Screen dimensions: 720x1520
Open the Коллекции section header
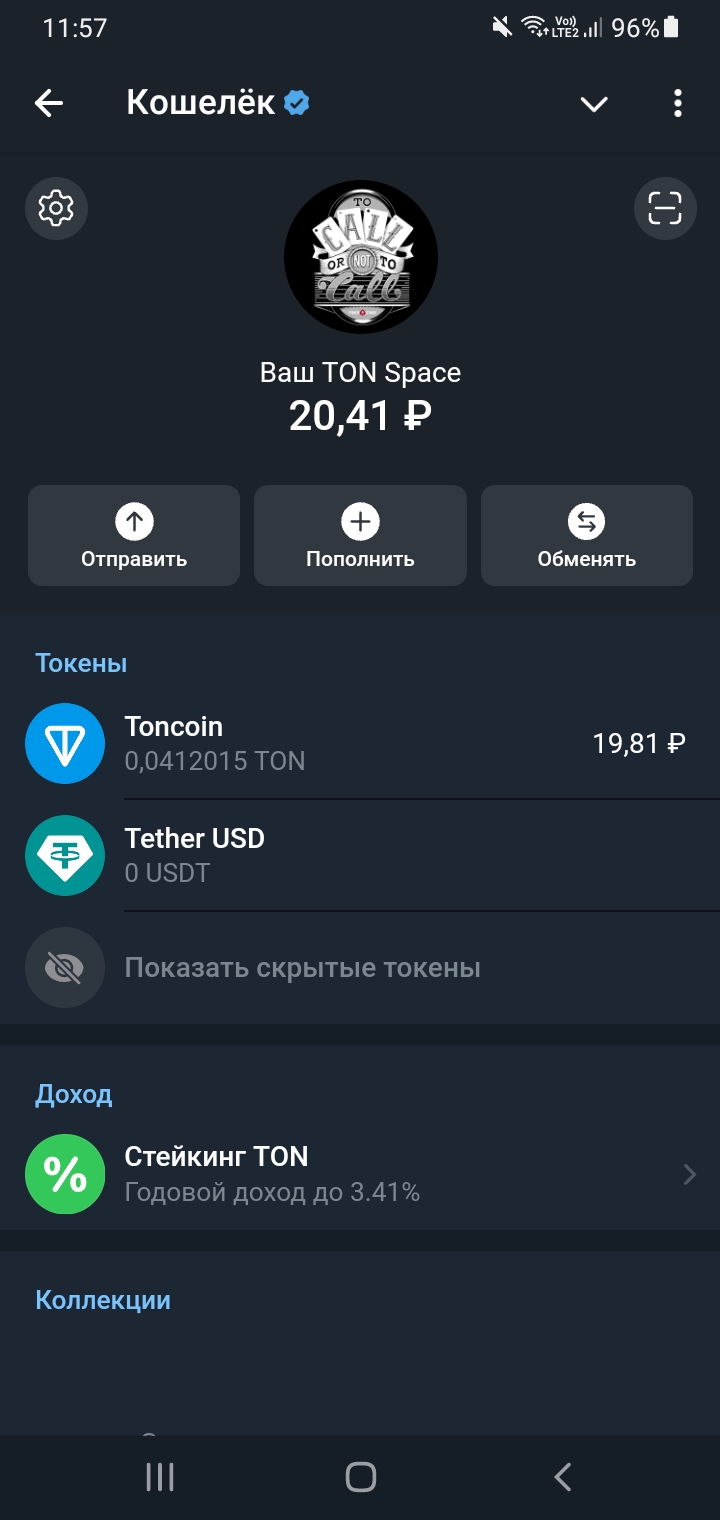pyautogui.click(x=101, y=1299)
